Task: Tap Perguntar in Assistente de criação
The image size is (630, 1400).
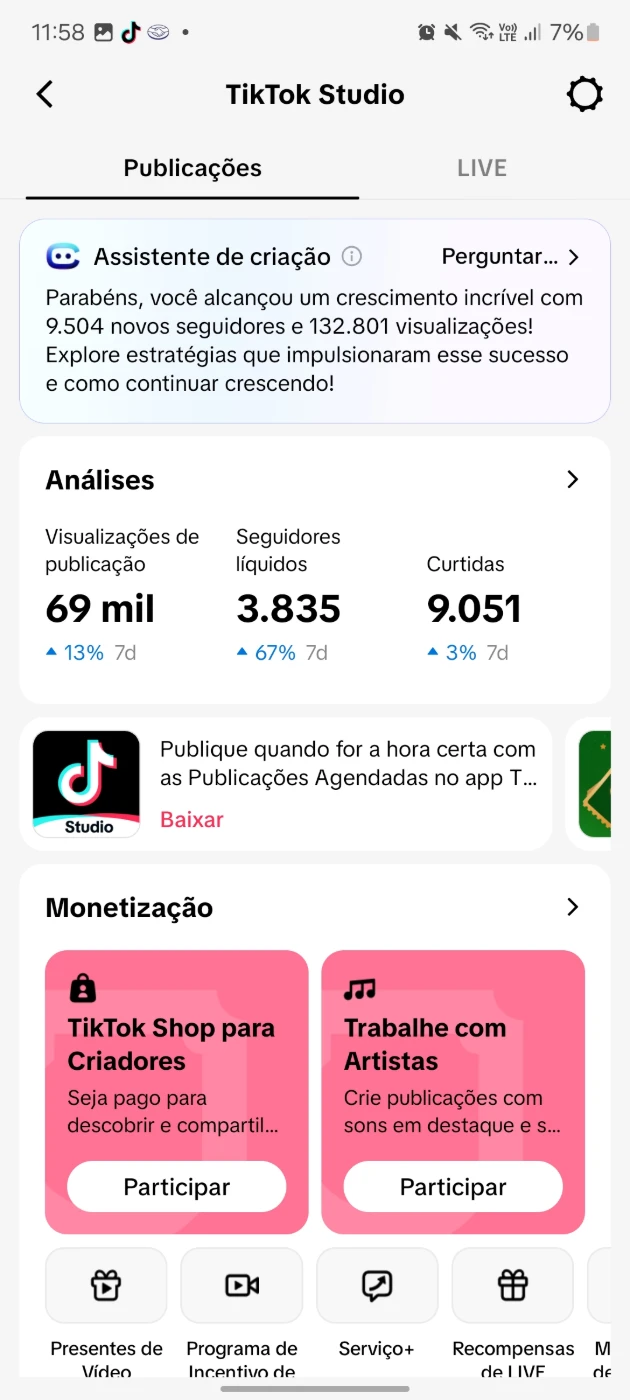Action: 510,257
